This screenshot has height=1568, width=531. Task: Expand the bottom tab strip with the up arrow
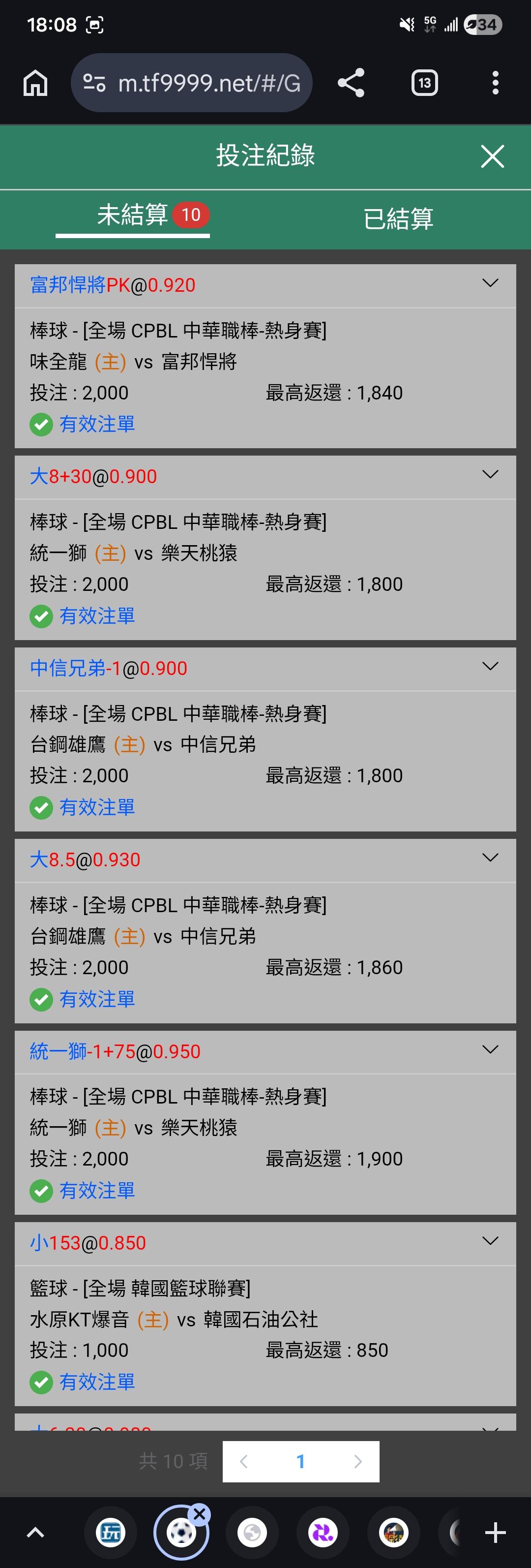pos(36,1533)
